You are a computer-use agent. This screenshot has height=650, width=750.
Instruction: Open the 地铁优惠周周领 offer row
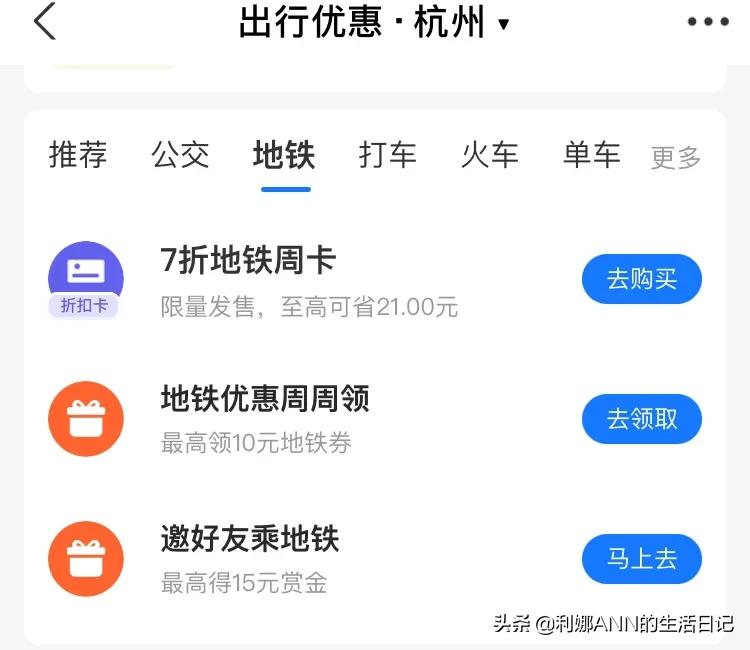point(300,419)
